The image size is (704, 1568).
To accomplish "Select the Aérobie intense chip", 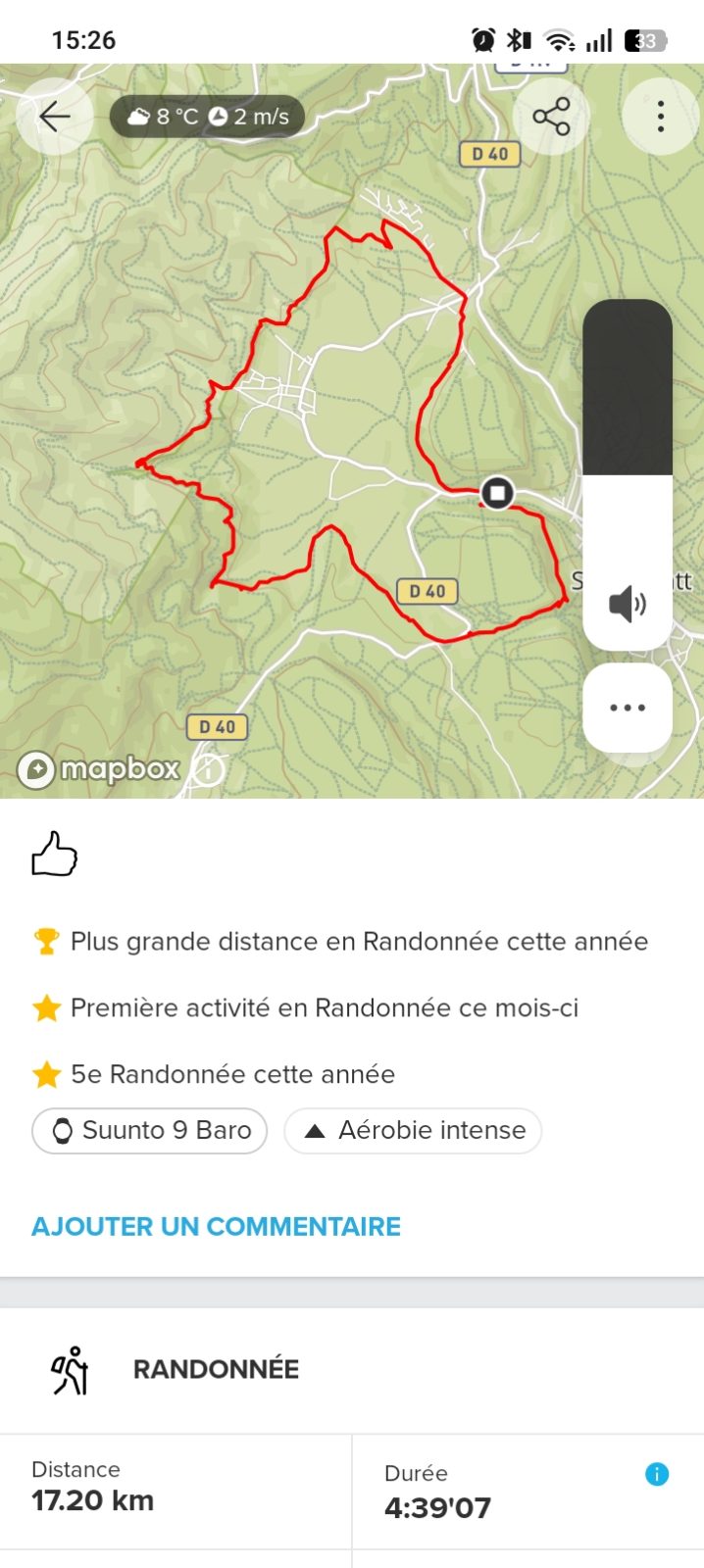I will (x=413, y=1131).
